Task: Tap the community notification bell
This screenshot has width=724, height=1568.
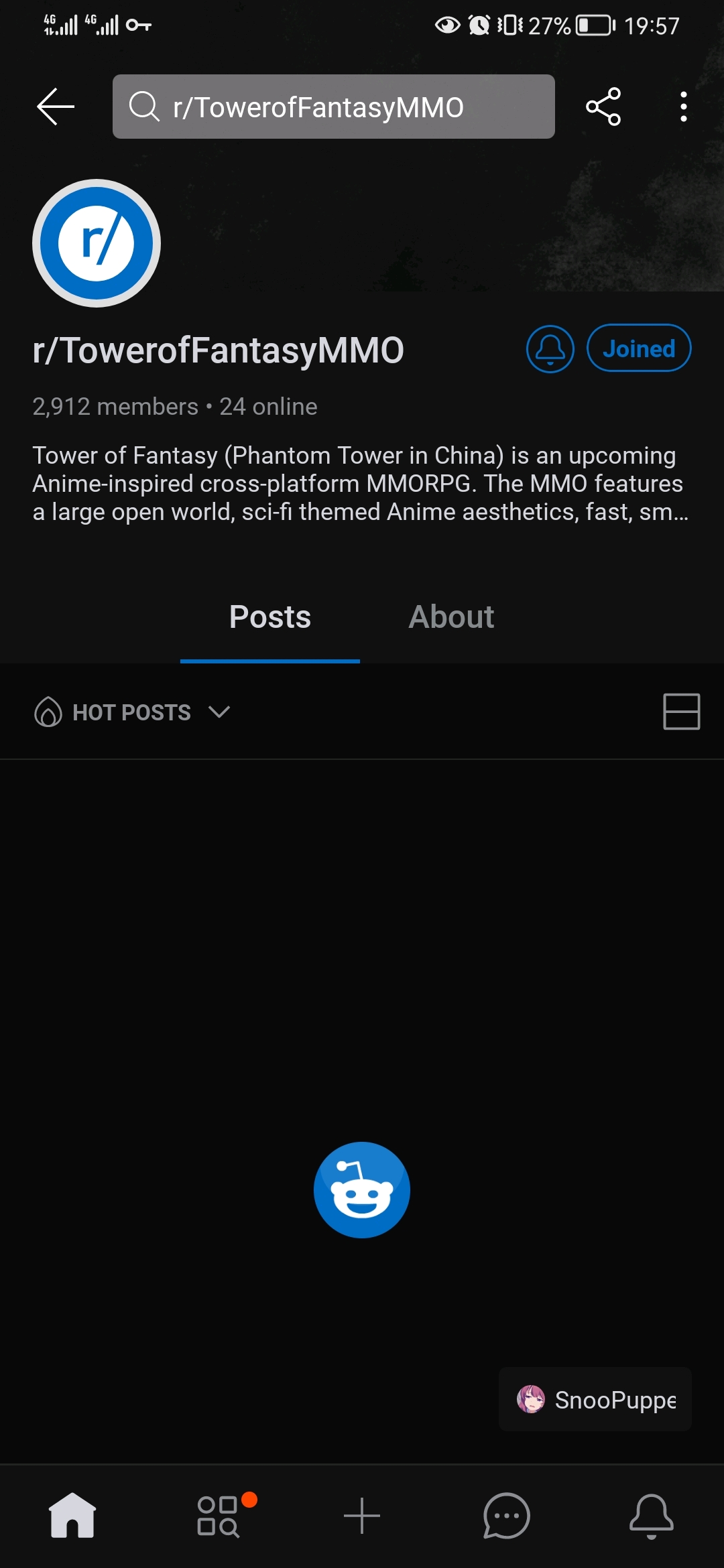Action: (550, 349)
